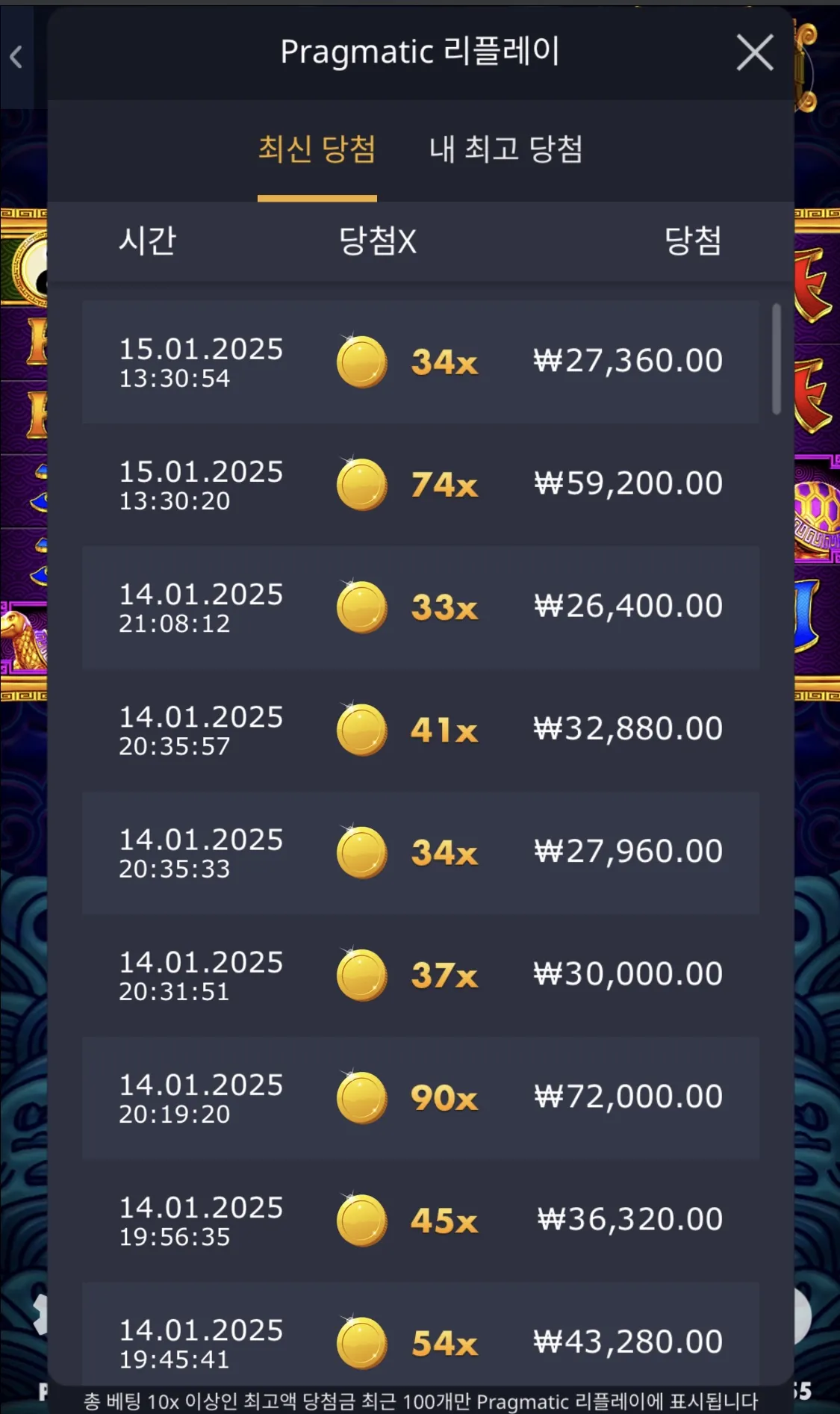Open the 74x replay worth ₩59,200.00
The width and height of the screenshot is (840, 1414).
[420, 485]
